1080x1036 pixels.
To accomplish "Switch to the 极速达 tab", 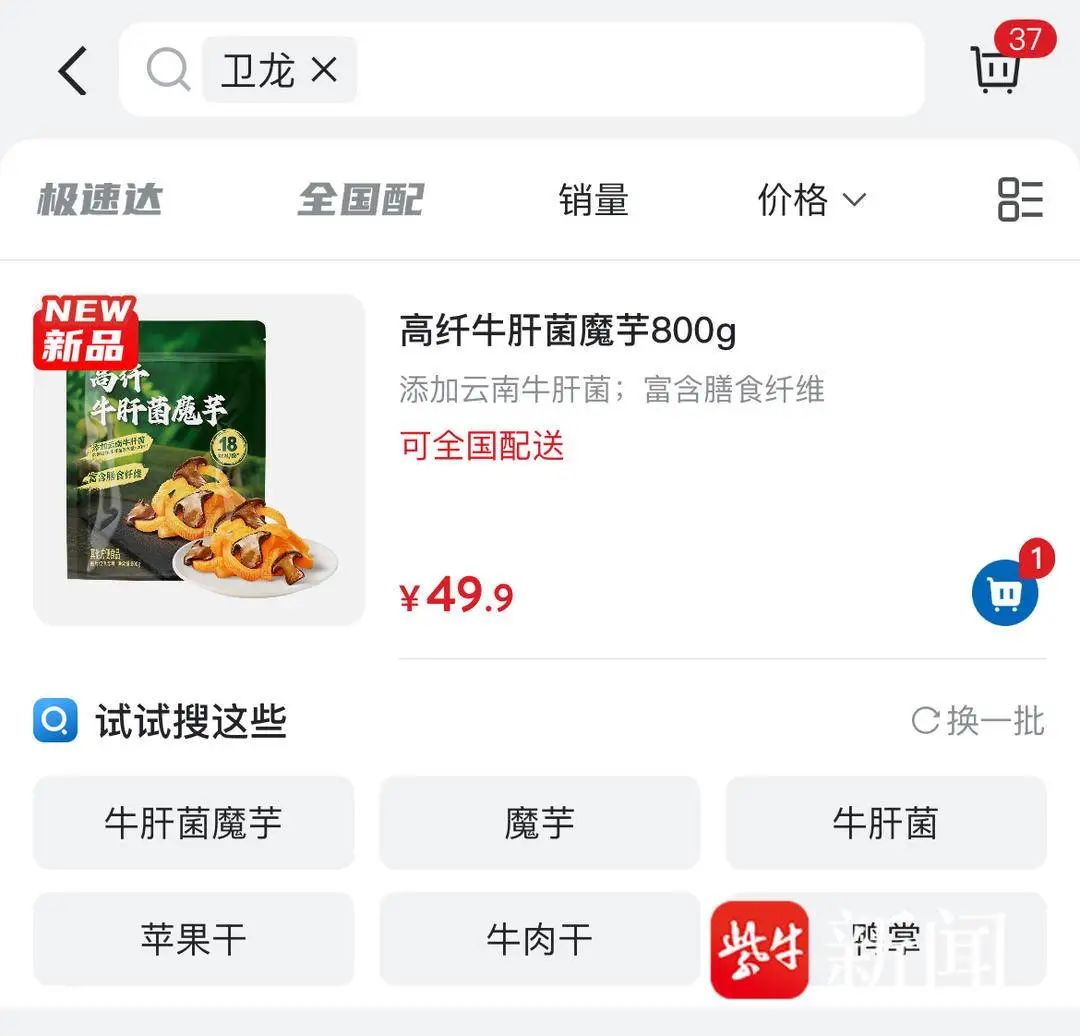I will click(x=99, y=200).
